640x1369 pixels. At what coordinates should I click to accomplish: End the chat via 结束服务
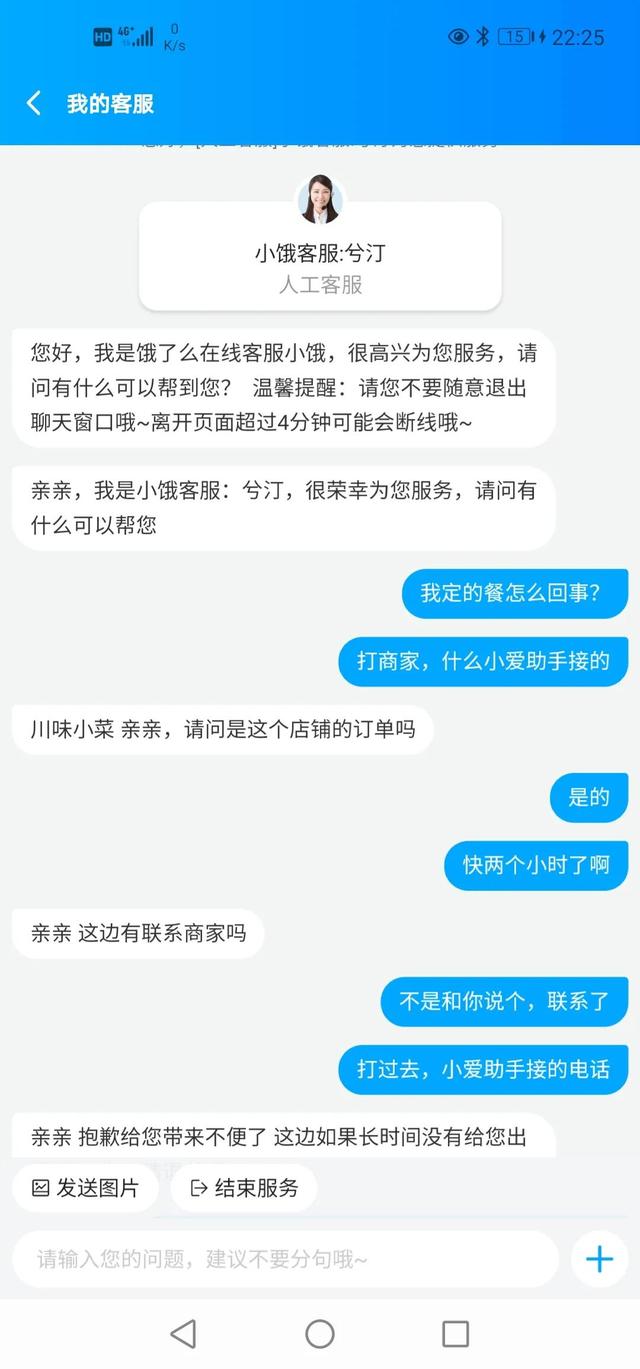pyautogui.click(x=244, y=1188)
